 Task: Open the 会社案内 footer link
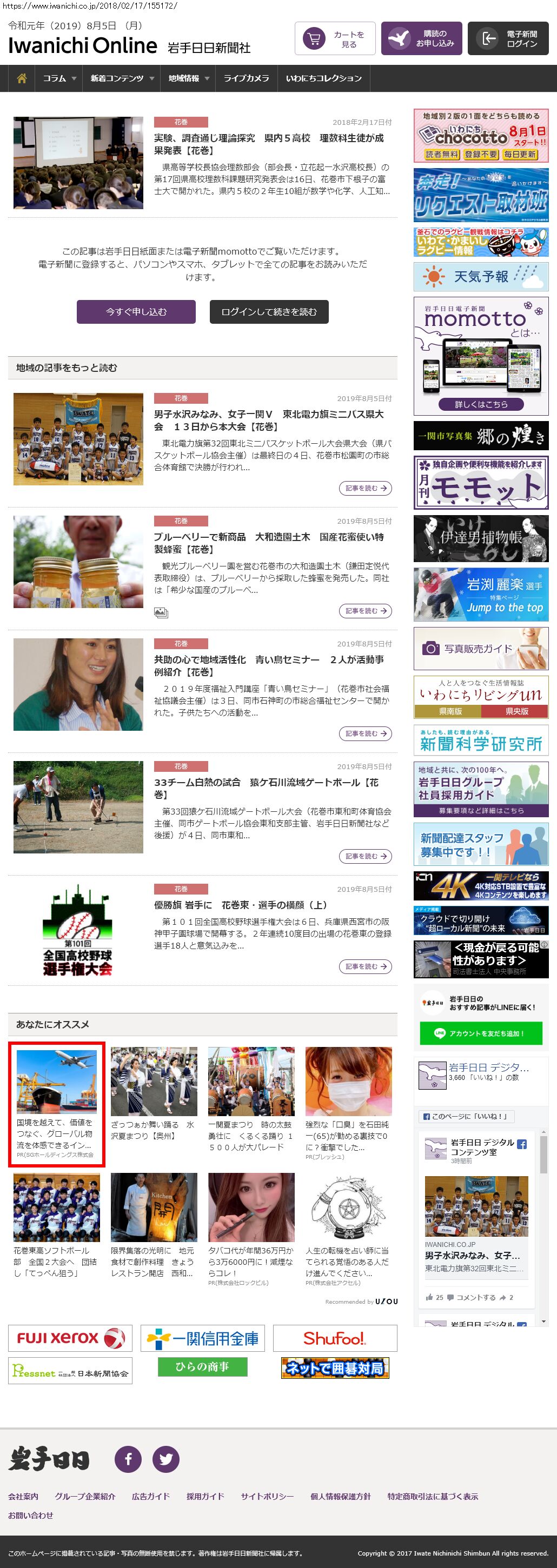tap(23, 1496)
